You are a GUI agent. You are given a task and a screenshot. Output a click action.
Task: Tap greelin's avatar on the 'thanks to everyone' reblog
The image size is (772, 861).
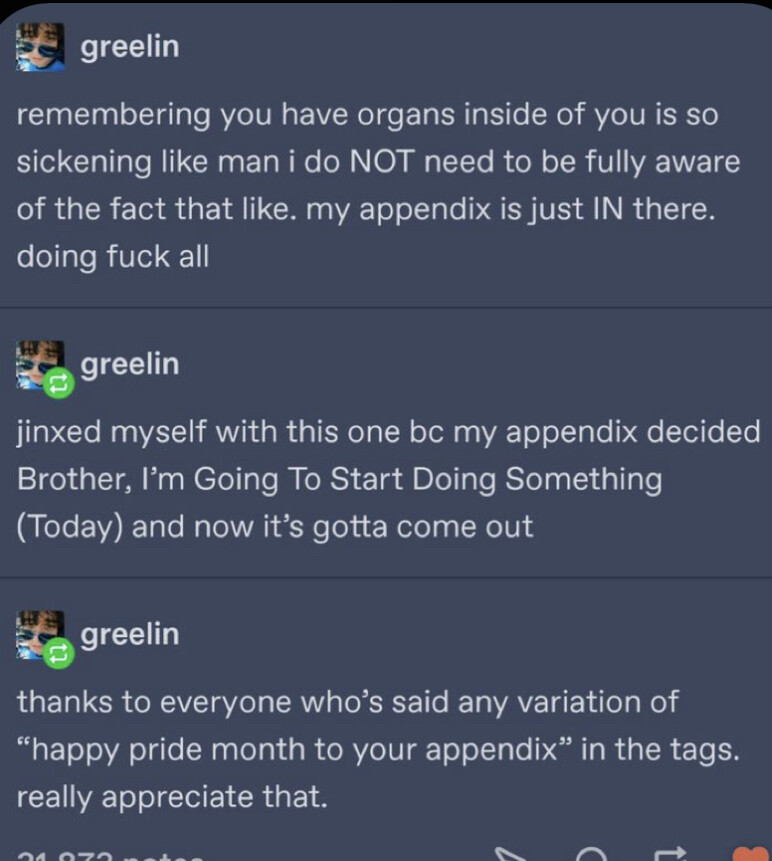[x=41, y=634]
